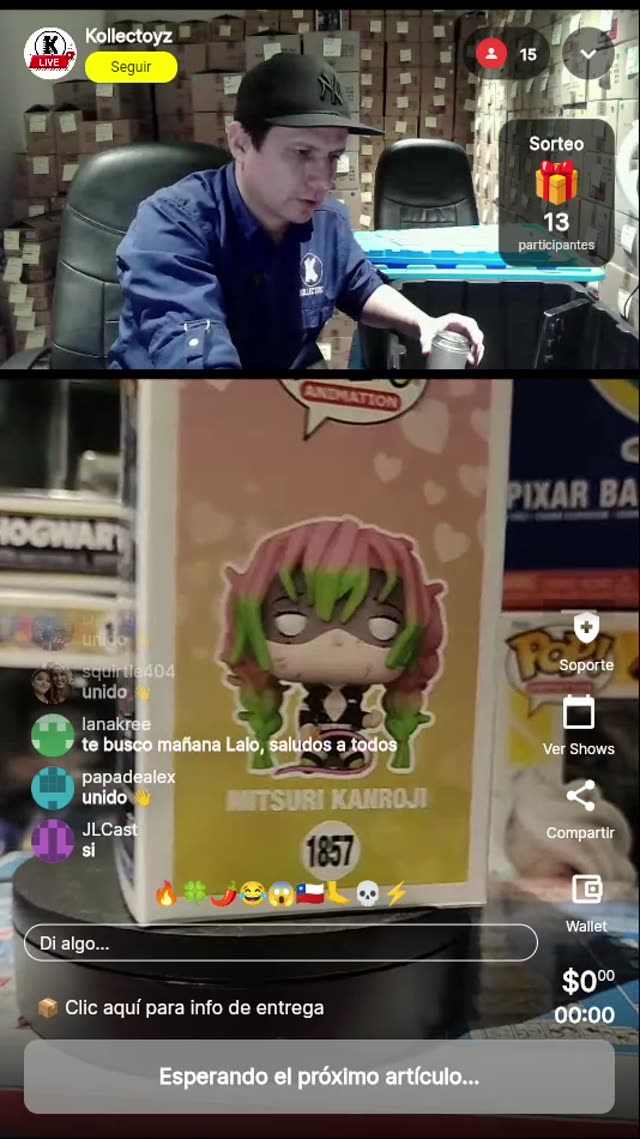Tap the 'Di algo...' chat field

280,942
